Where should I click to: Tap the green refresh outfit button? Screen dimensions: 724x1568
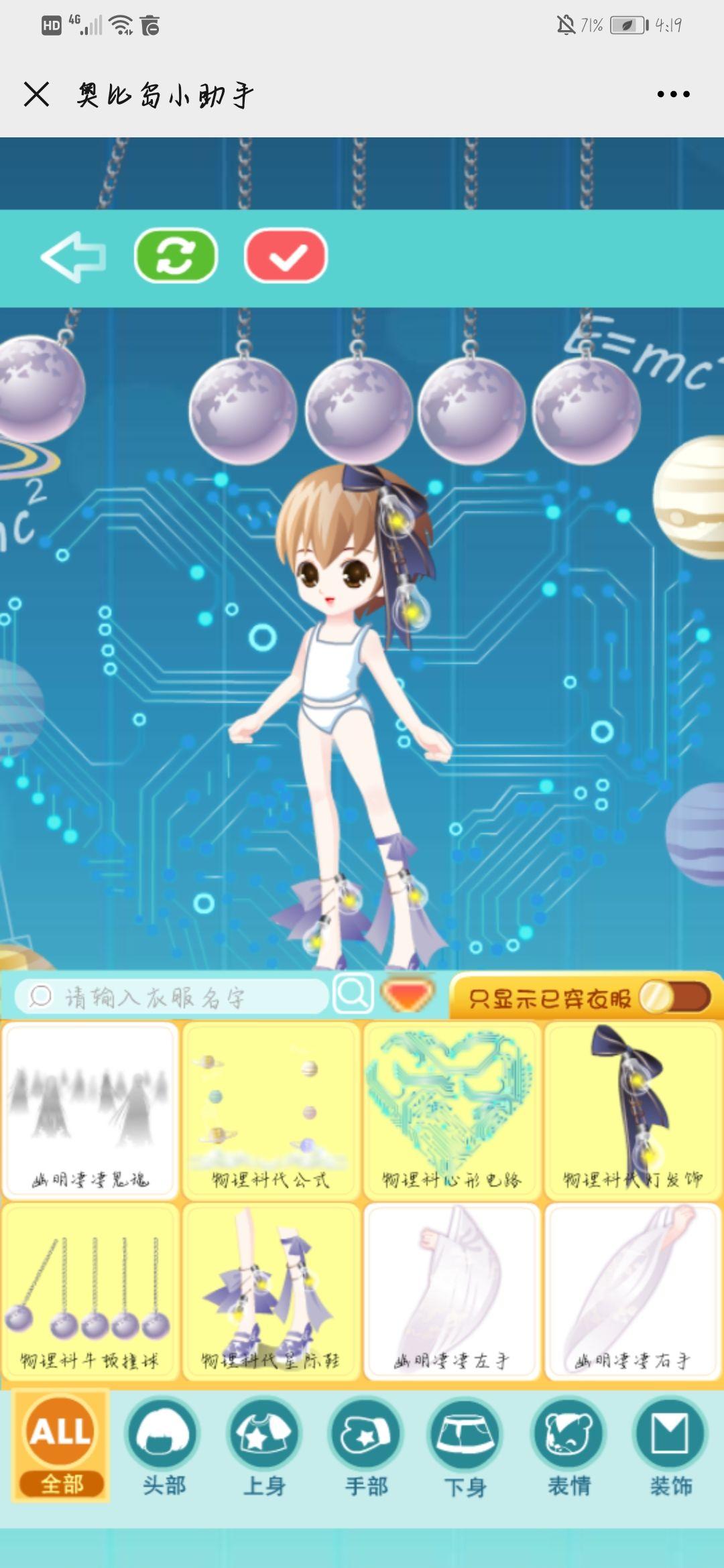coord(176,256)
